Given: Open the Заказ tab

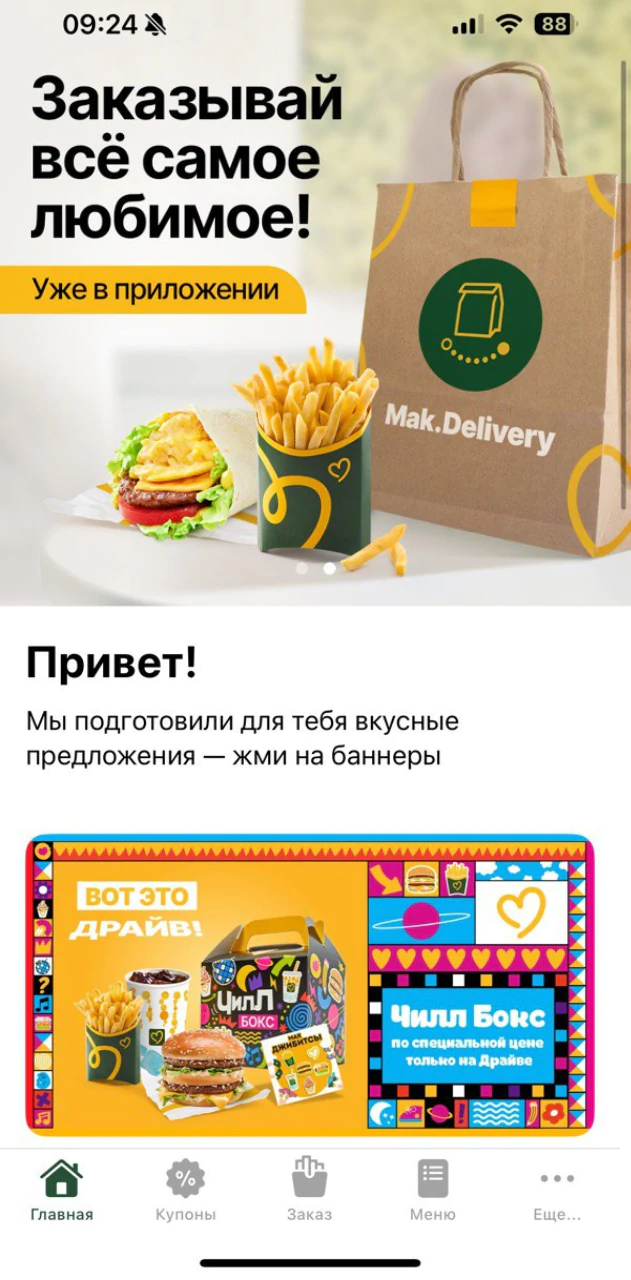Looking at the screenshot, I should click(309, 1190).
